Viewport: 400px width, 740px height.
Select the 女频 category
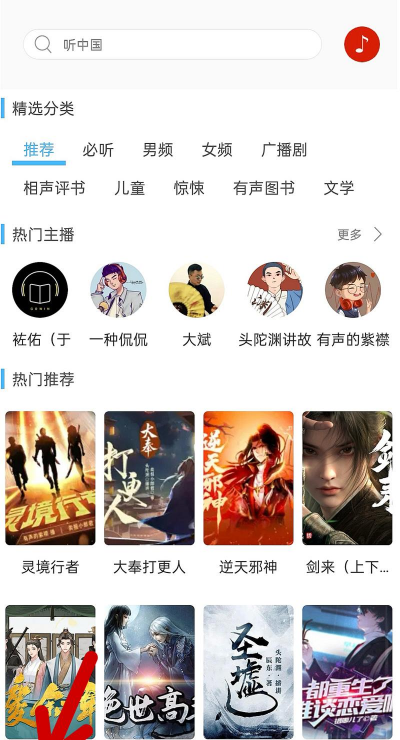217,150
